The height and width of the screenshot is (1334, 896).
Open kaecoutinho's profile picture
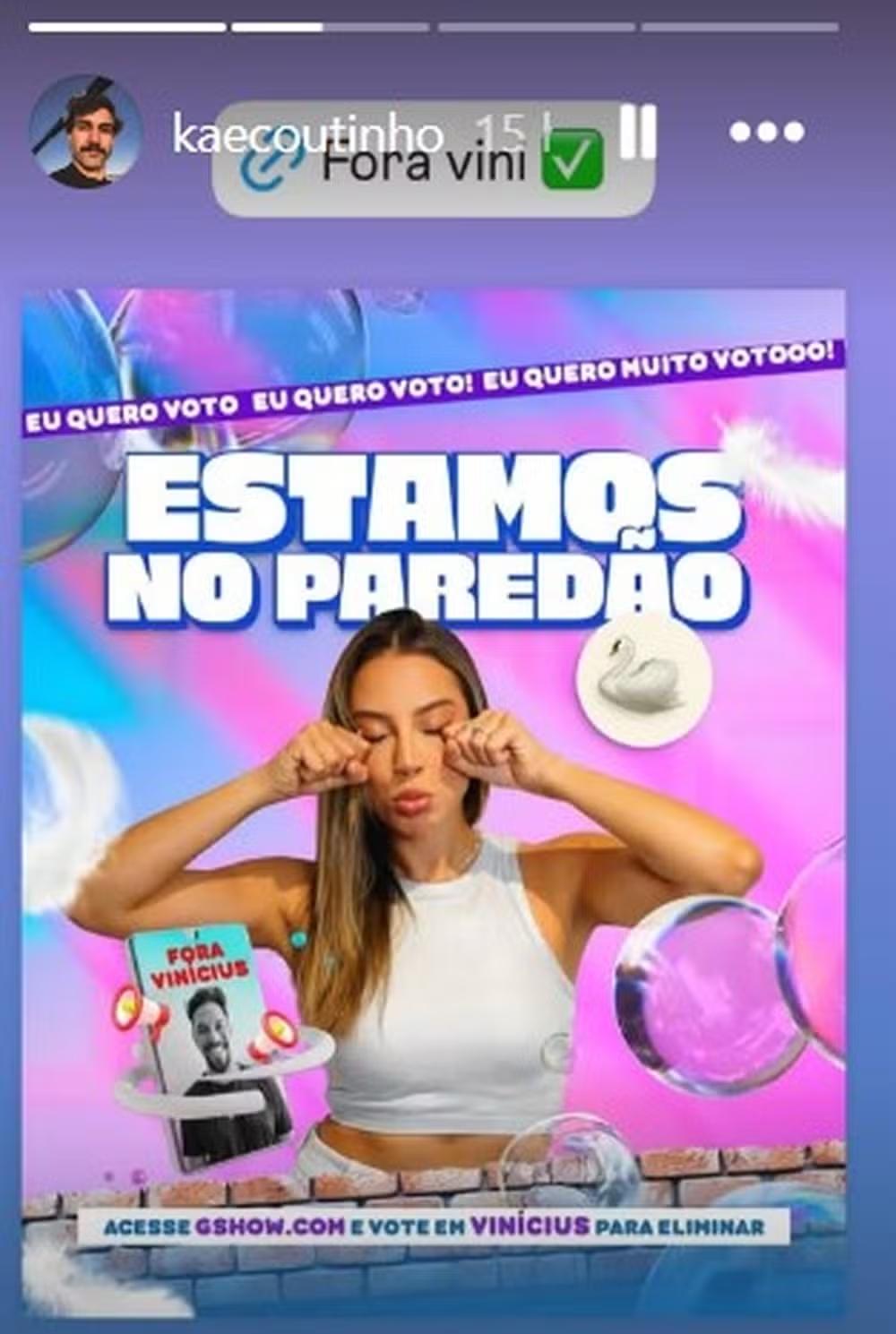pos(85,132)
